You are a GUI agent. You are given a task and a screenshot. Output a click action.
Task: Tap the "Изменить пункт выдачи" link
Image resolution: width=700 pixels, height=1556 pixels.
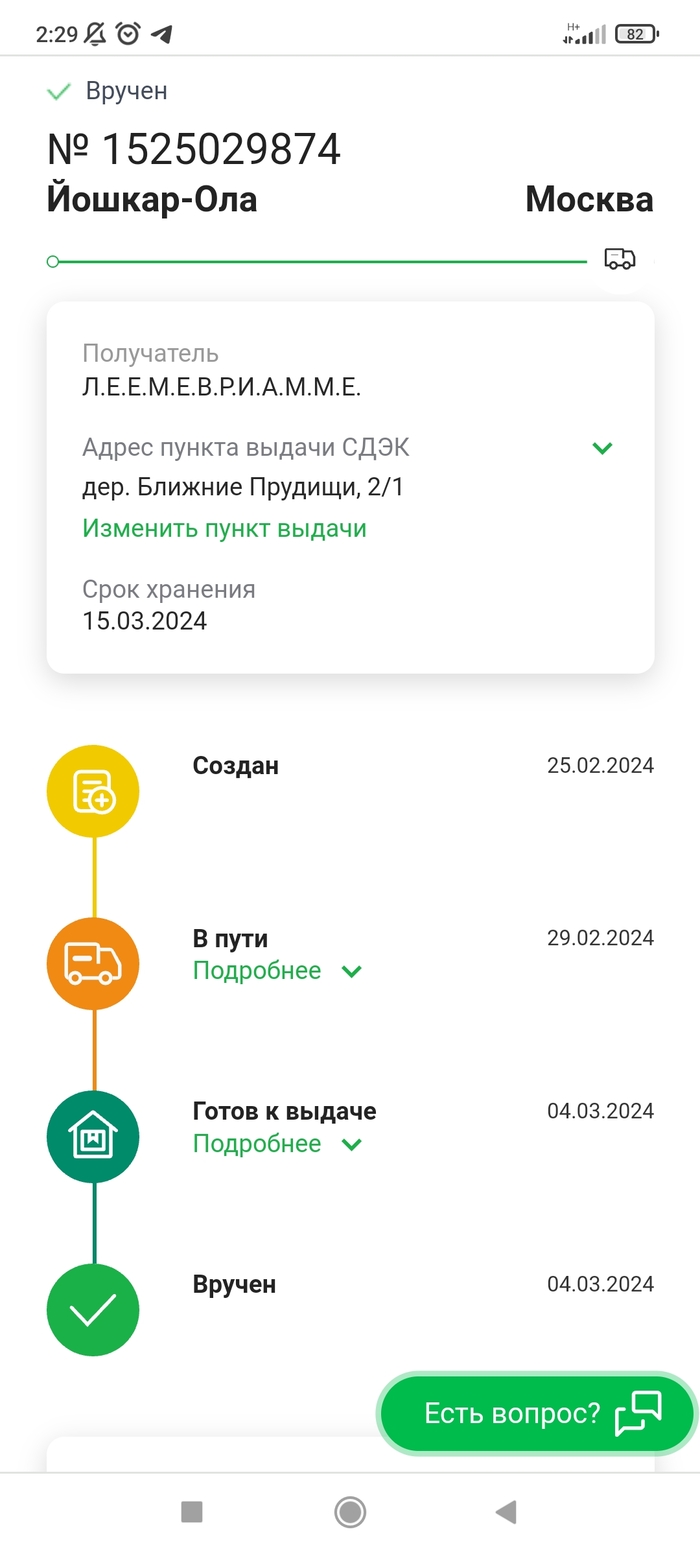[x=224, y=528]
